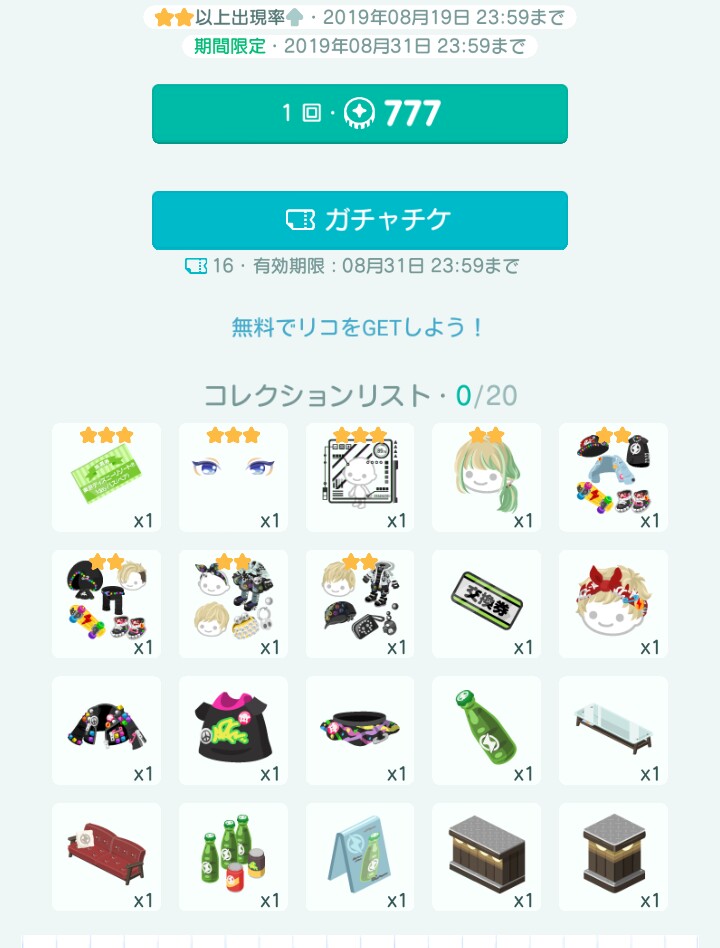View the blue eyes three-star item
The width and height of the screenshot is (720, 948).
click(x=233, y=478)
